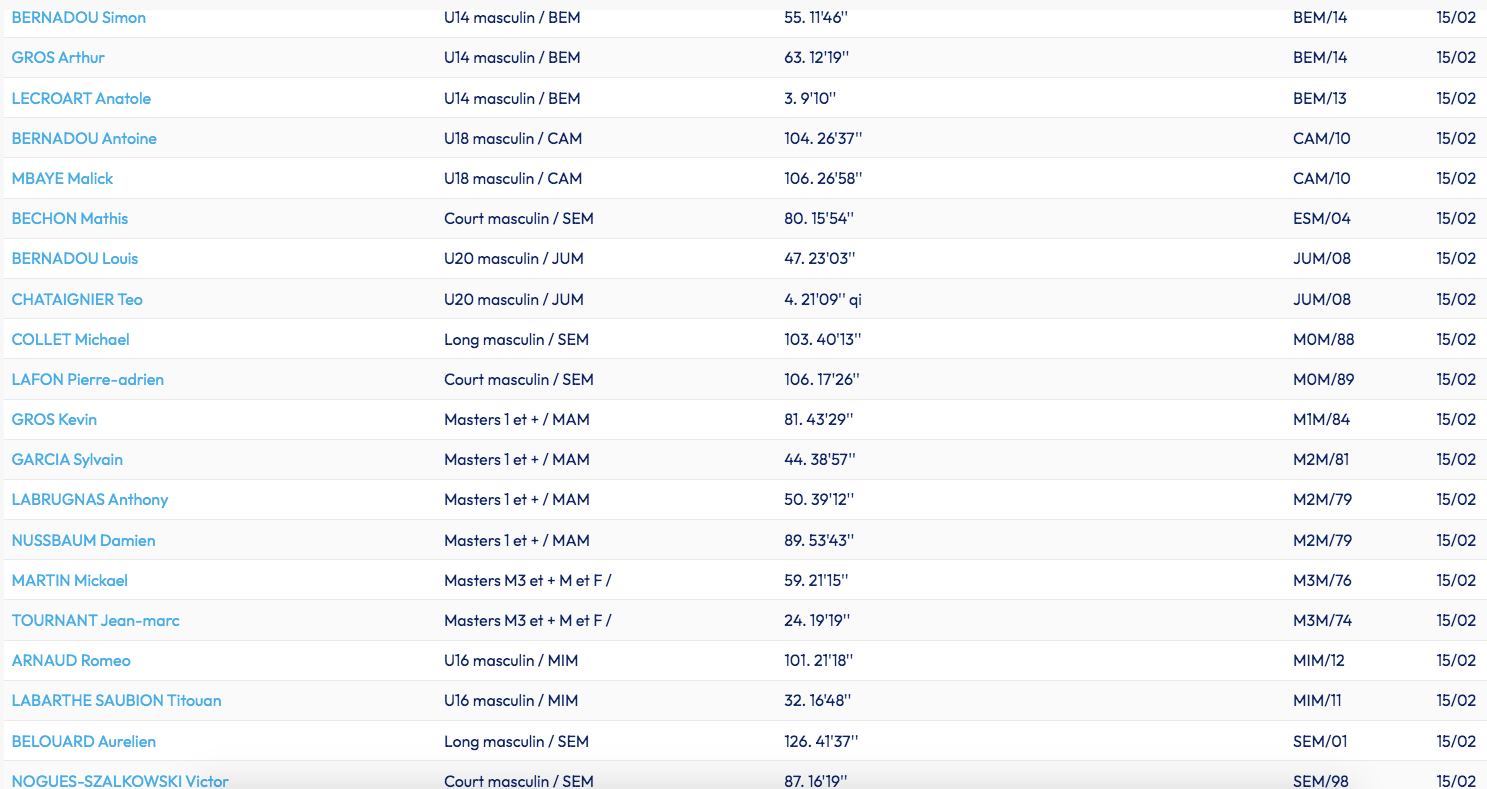1487x789 pixels.
Task: View TOURNANT Jean-marc's results
Action: pyautogui.click(x=95, y=620)
